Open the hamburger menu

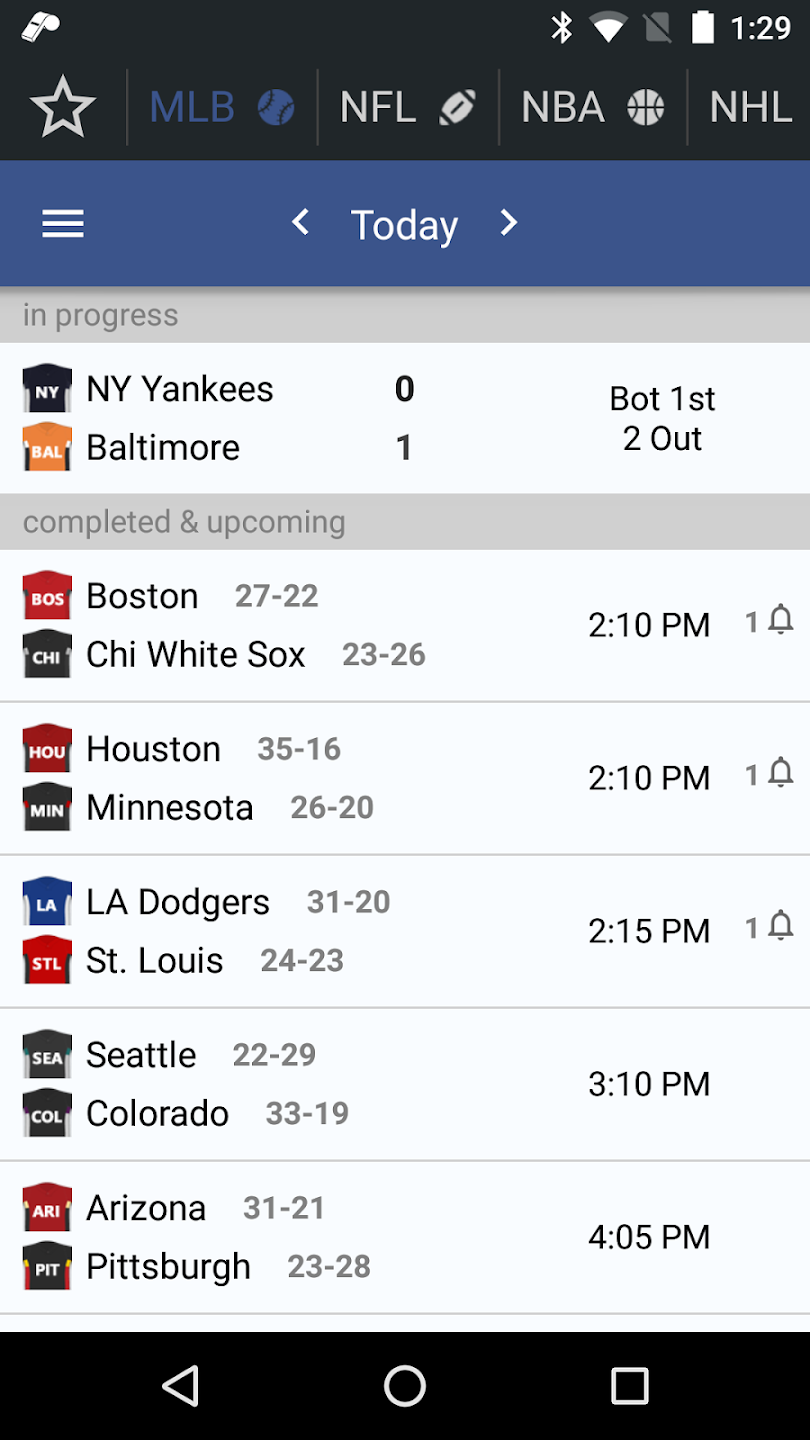coord(63,224)
